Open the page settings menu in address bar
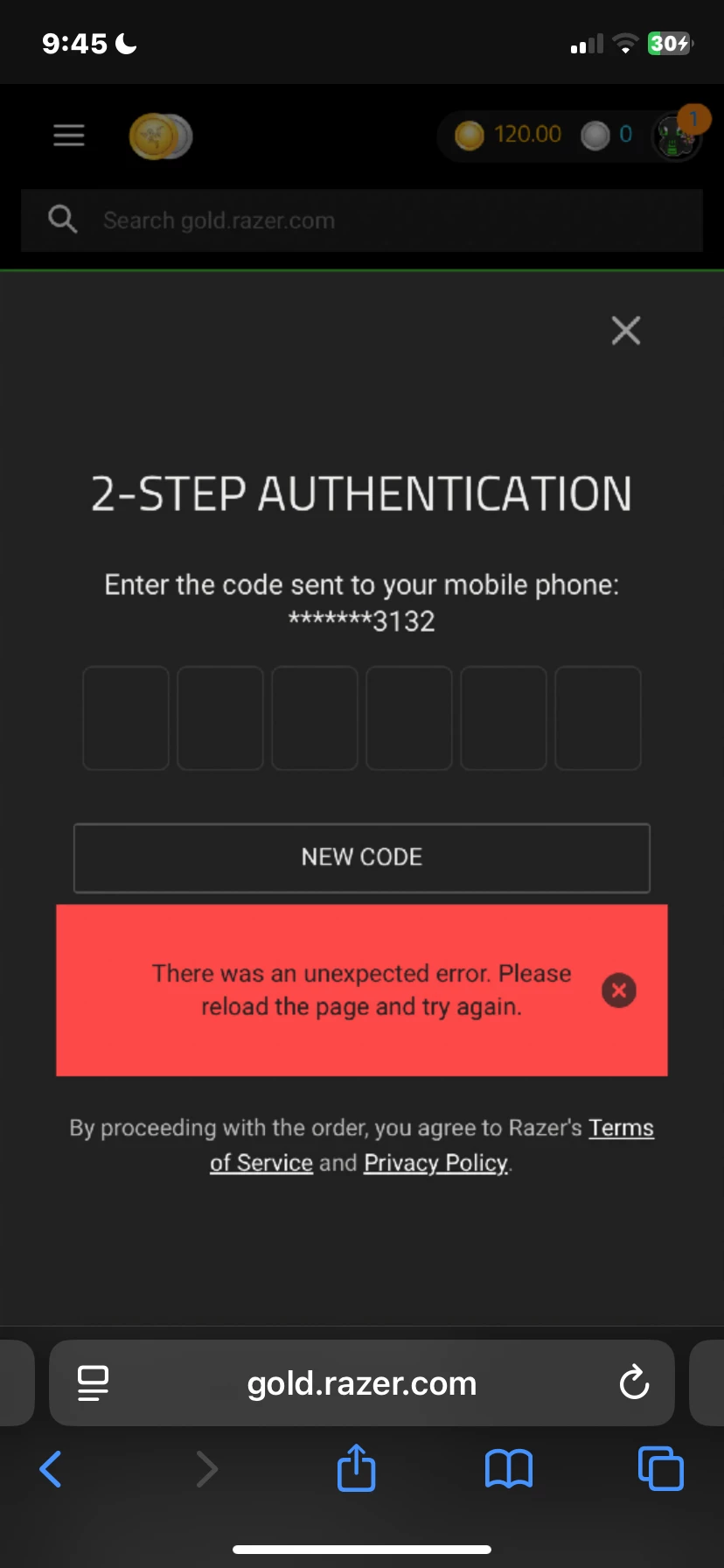The width and height of the screenshot is (724, 1568). [93, 1383]
